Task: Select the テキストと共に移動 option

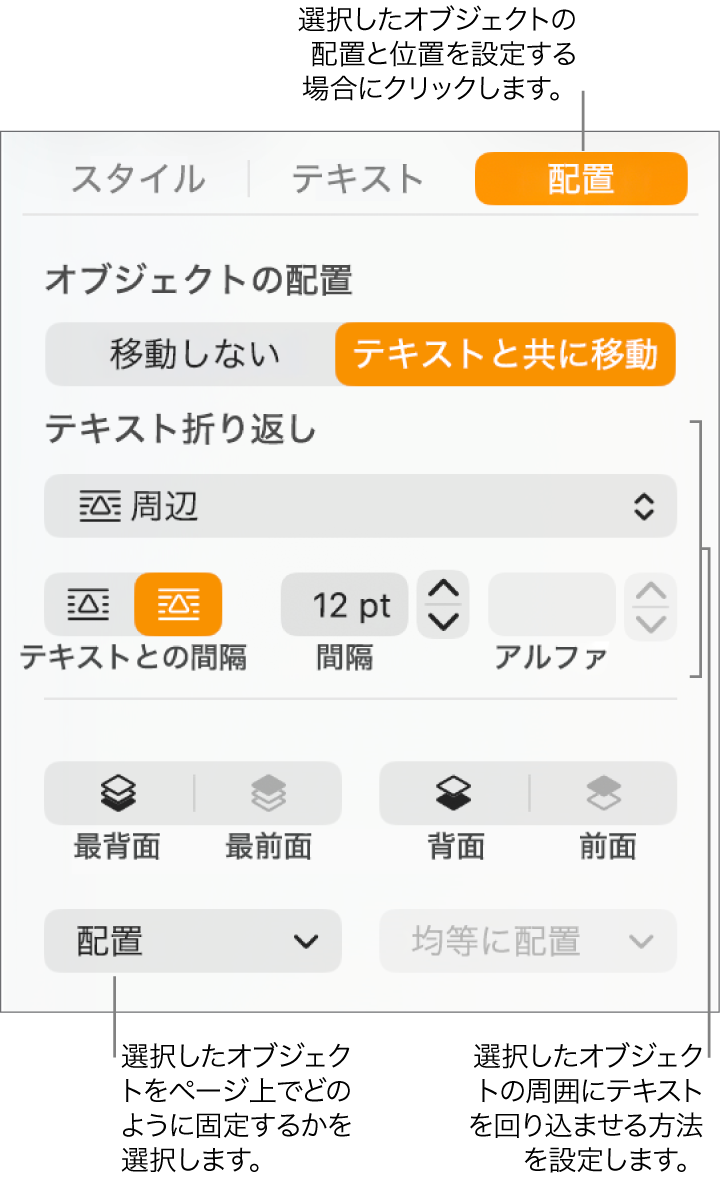Action: pyautogui.click(x=505, y=354)
